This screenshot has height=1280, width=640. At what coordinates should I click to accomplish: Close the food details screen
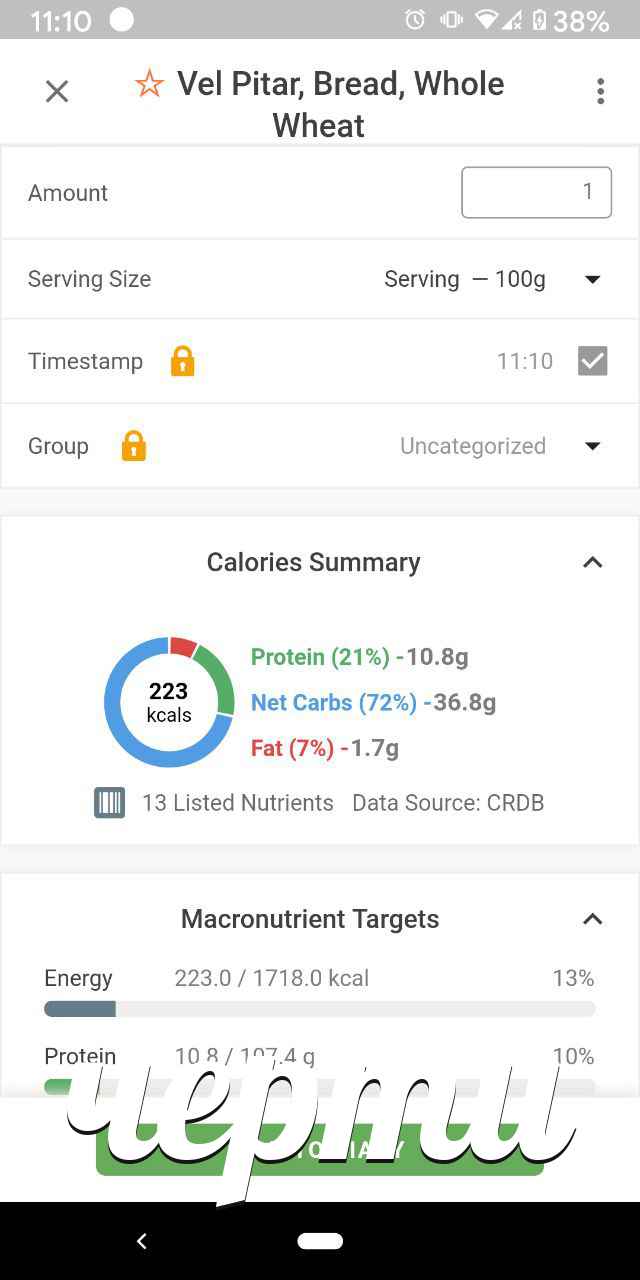click(x=57, y=92)
